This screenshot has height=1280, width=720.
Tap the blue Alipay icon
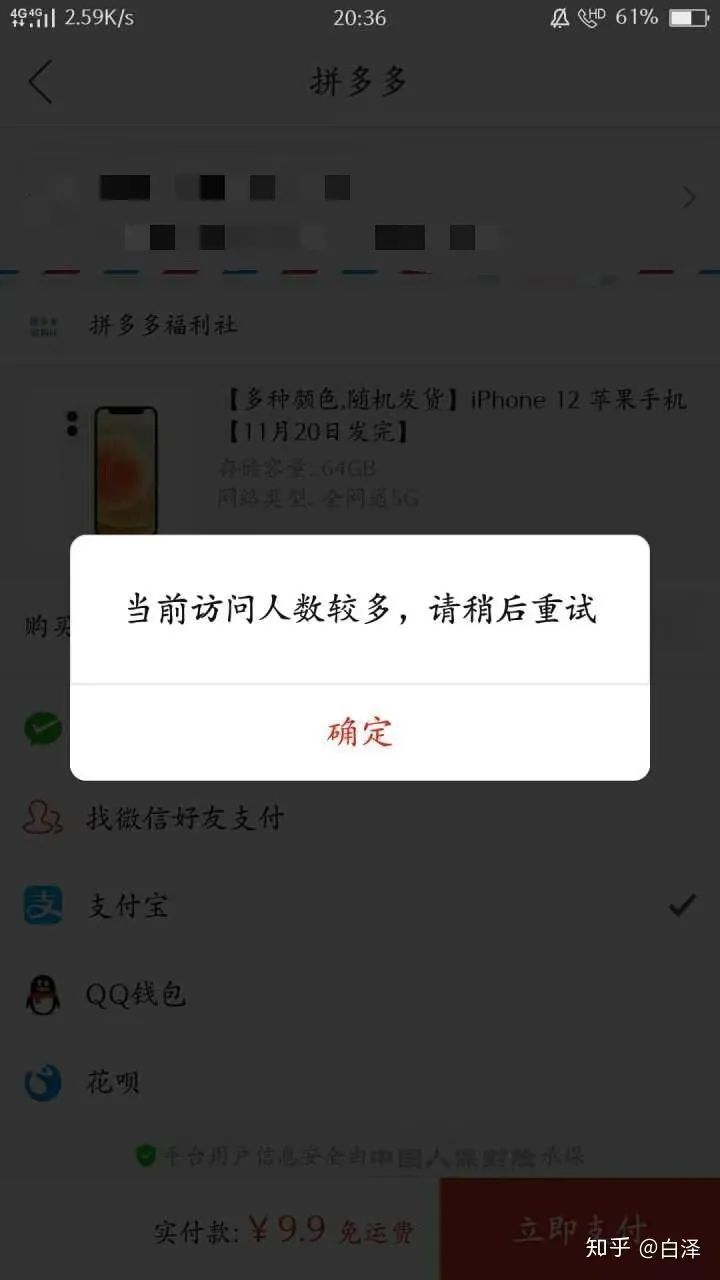pyautogui.click(x=40, y=905)
